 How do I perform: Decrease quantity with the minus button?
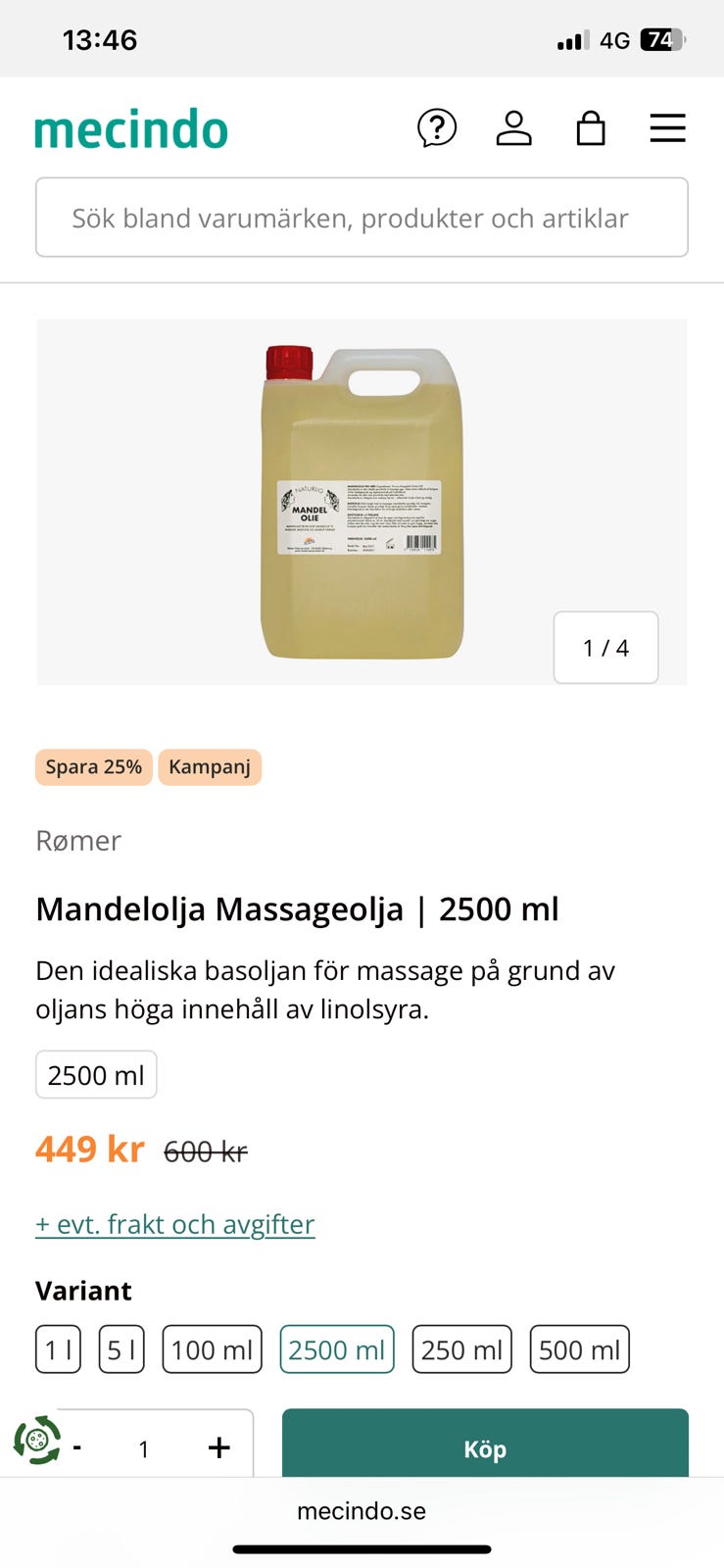coord(78,1447)
